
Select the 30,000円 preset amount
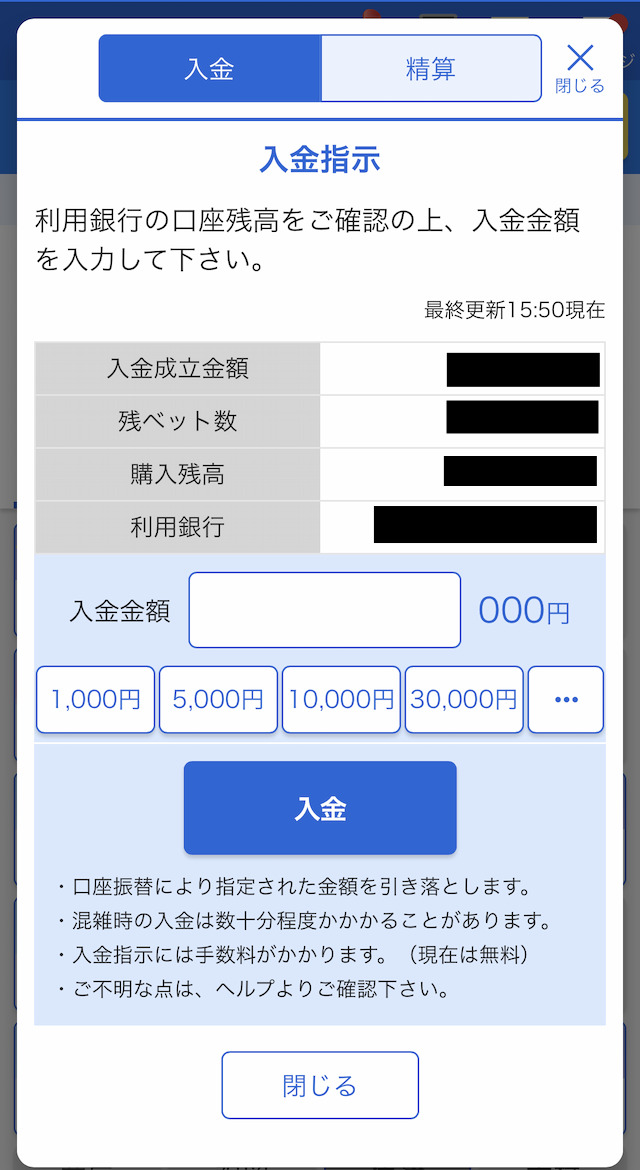[464, 700]
